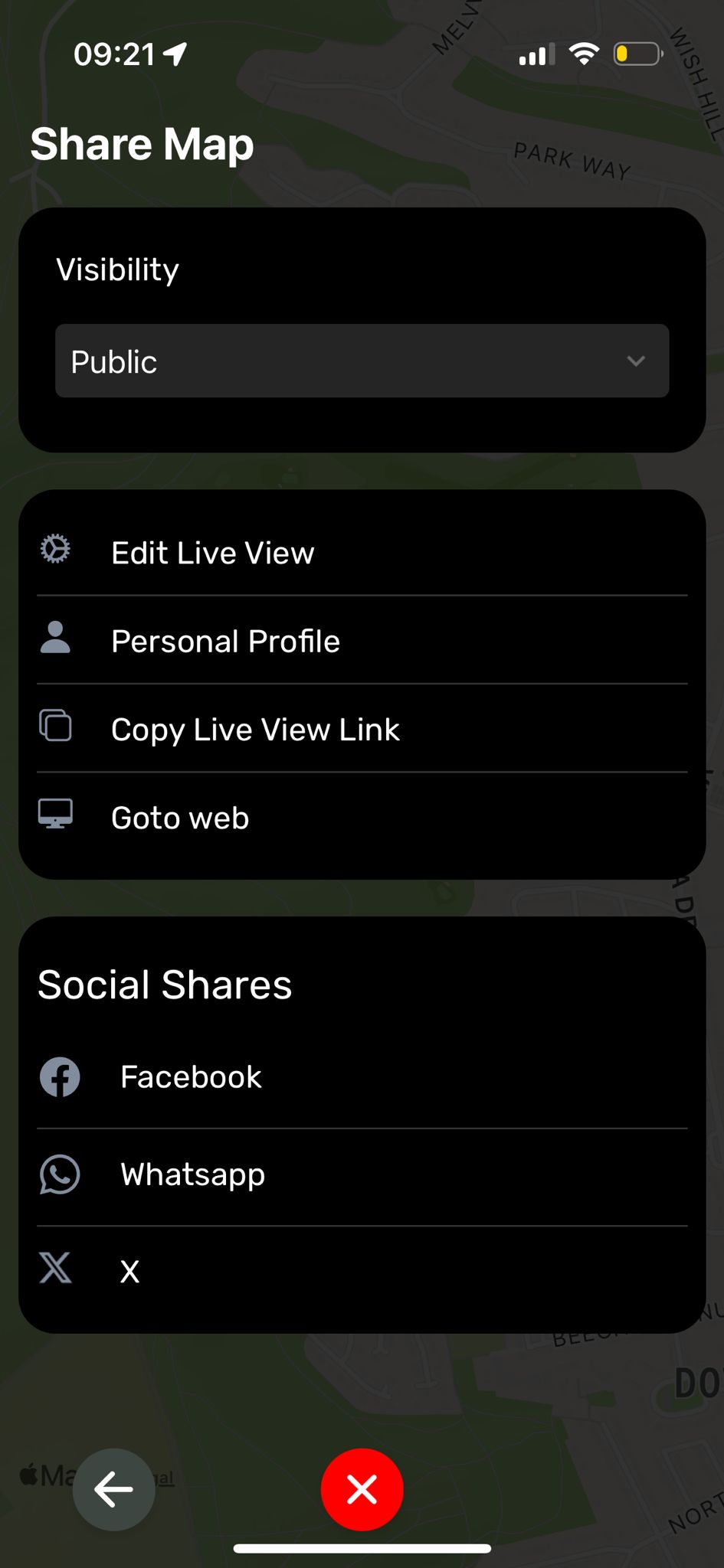Share the map via Whatsapp

(x=192, y=1174)
